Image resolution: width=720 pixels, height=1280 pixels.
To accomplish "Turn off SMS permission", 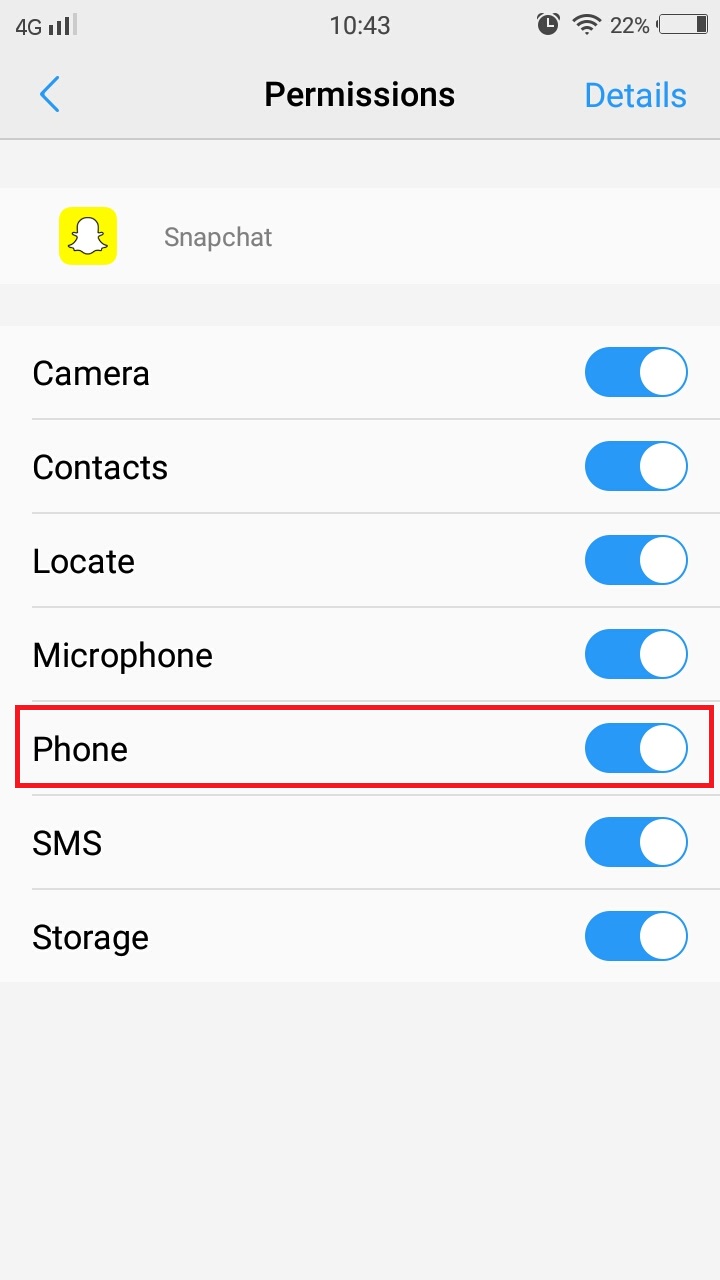I will pyautogui.click(x=636, y=843).
